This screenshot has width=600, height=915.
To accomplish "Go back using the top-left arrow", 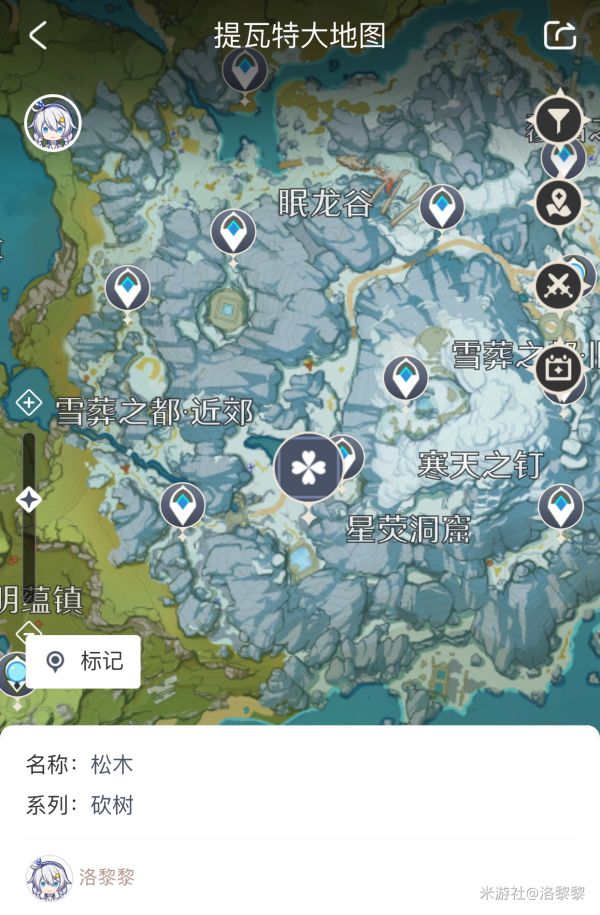I will tap(38, 36).
